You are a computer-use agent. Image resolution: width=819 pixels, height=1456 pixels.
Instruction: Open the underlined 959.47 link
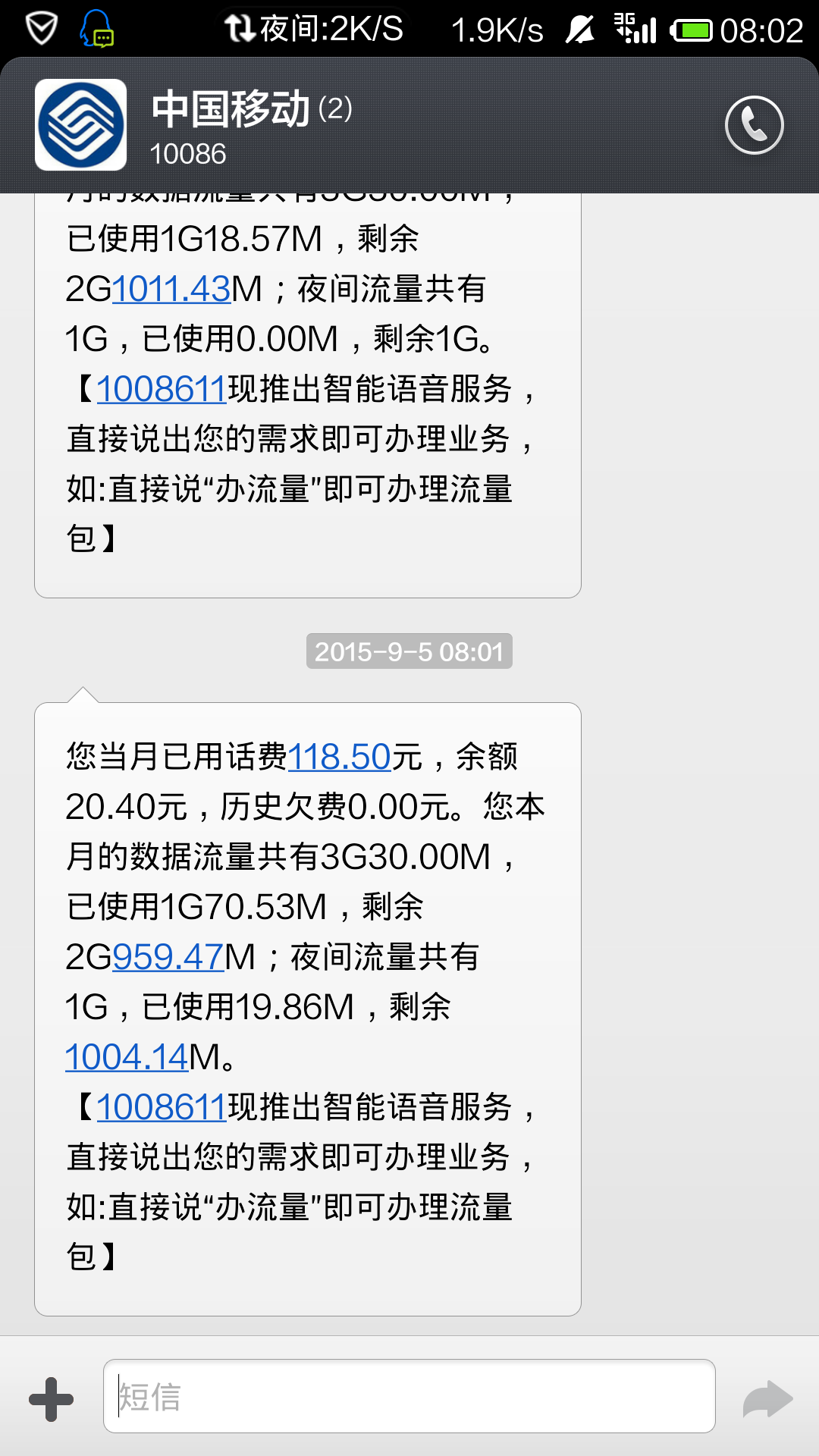click(x=168, y=957)
